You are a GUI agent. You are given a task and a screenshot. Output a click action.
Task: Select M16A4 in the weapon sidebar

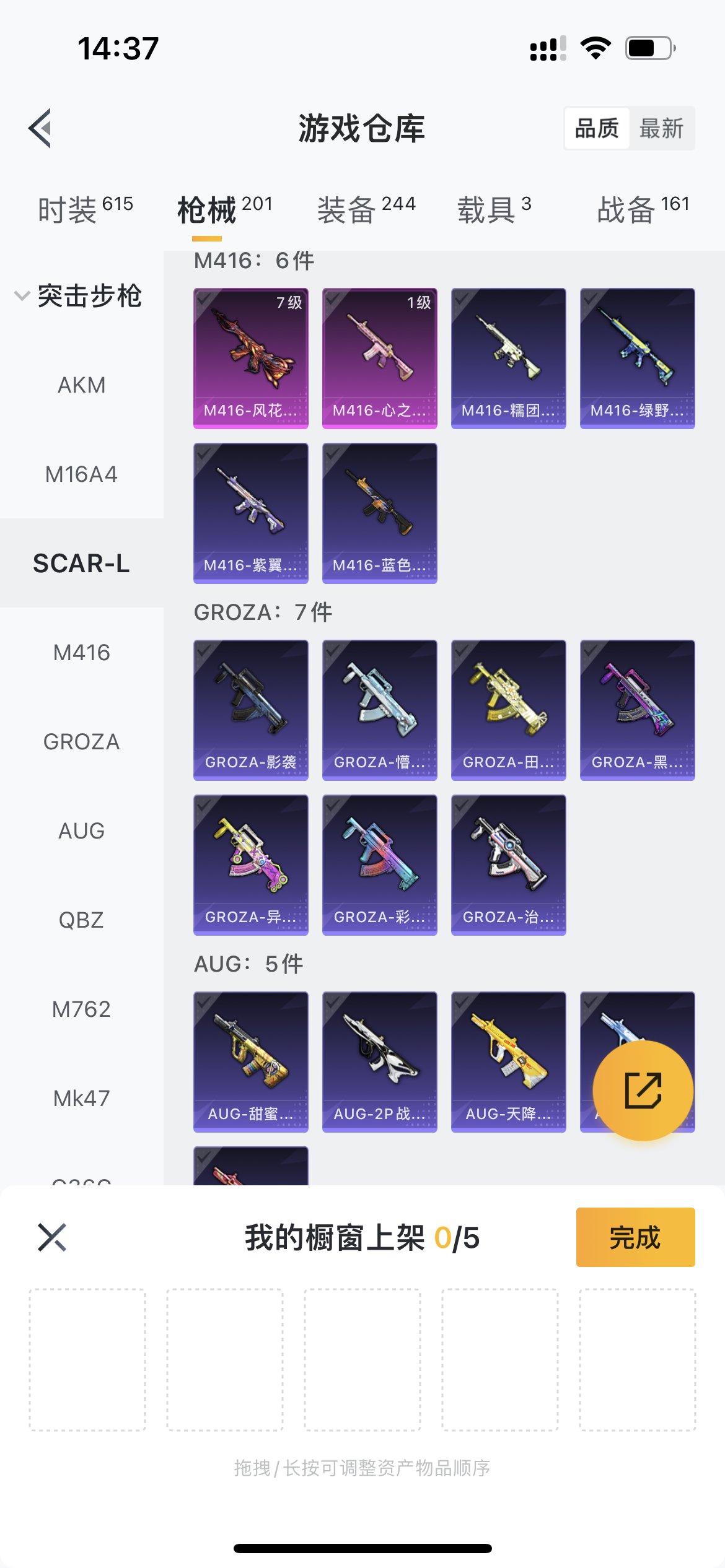point(82,474)
